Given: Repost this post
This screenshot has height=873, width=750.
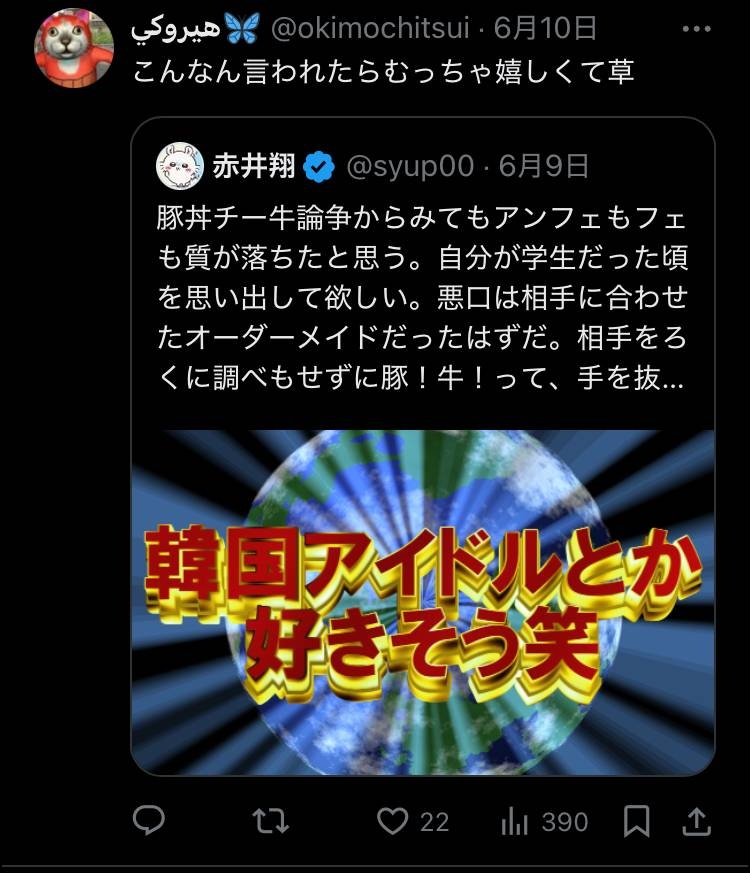Looking at the screenshot, I should (x=268, y=821).
